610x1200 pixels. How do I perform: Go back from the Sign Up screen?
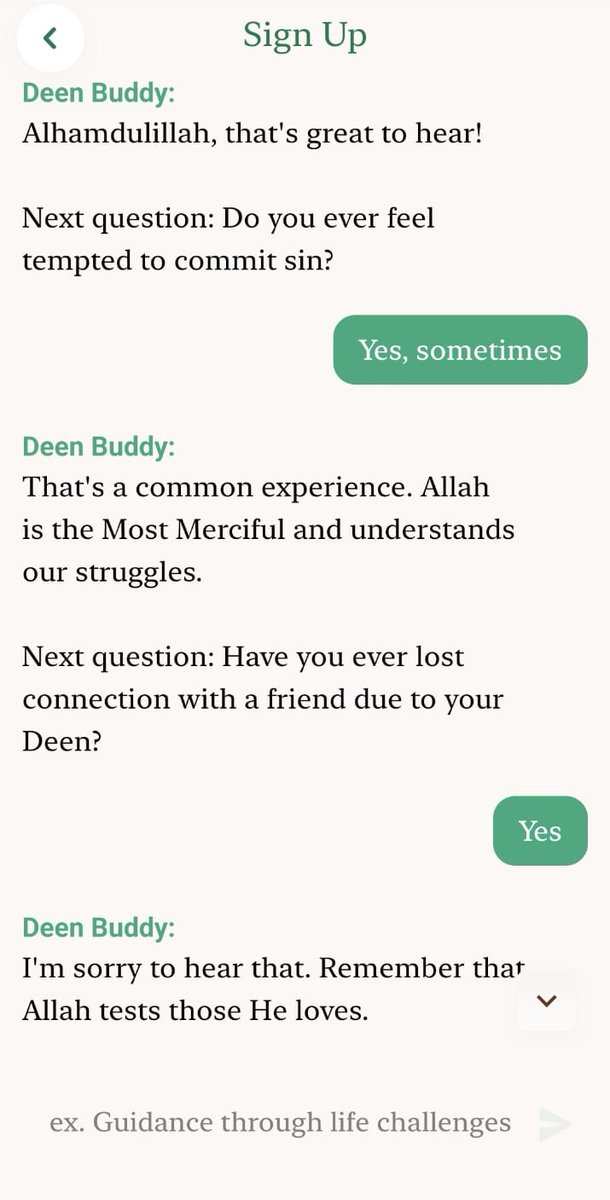coord(50,38)
